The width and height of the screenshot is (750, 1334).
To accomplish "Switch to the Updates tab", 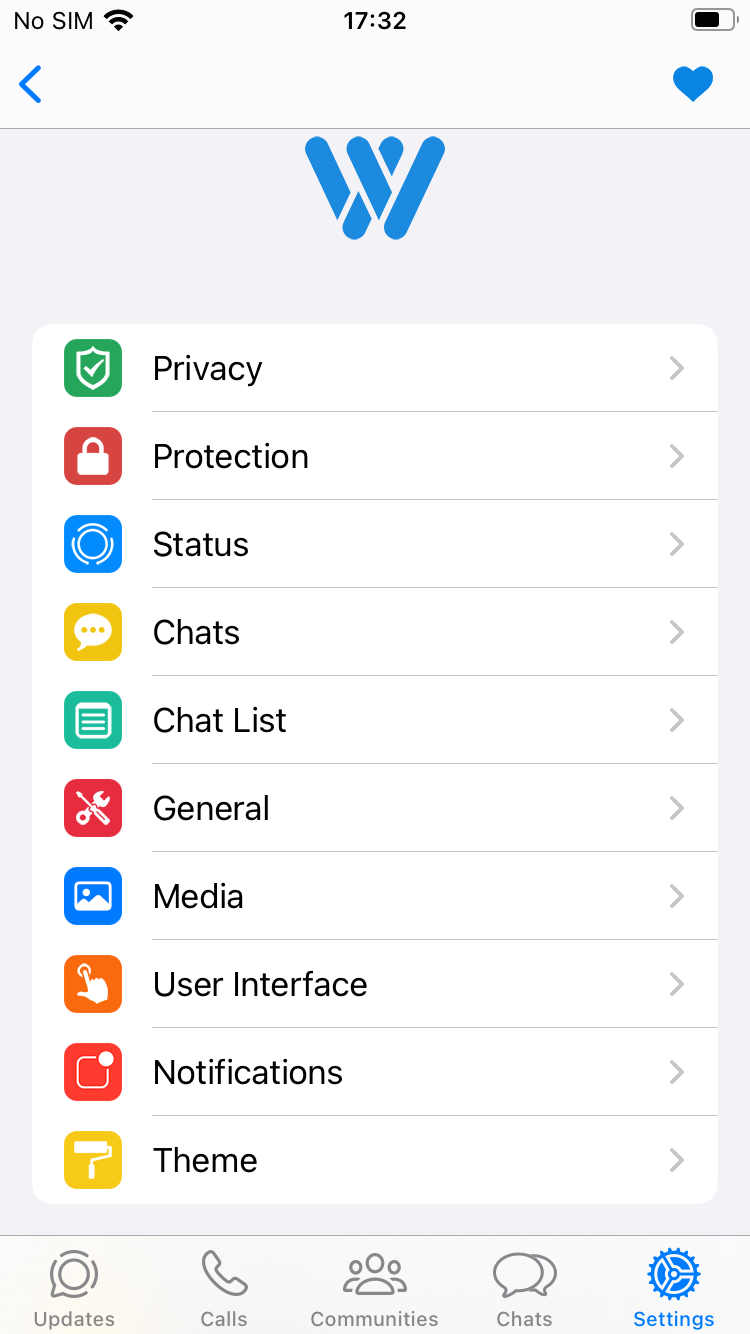I will point(74,1288).
